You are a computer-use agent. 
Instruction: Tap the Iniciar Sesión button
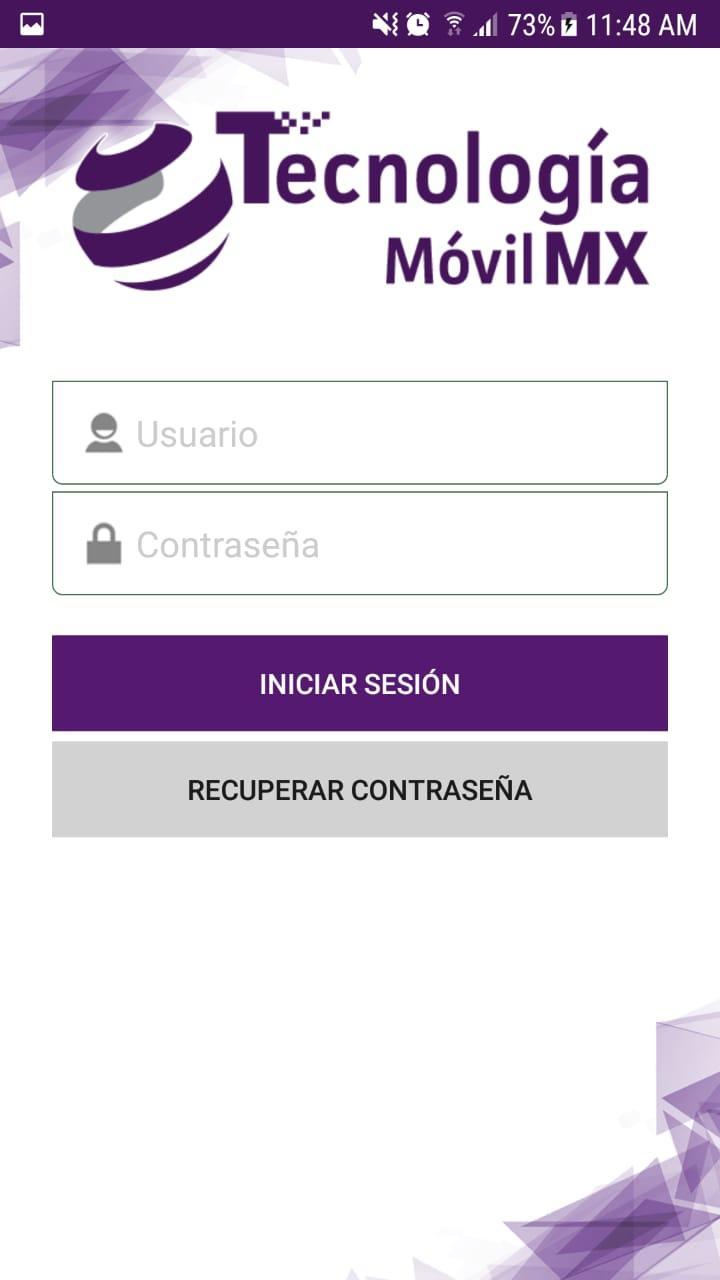360,684
